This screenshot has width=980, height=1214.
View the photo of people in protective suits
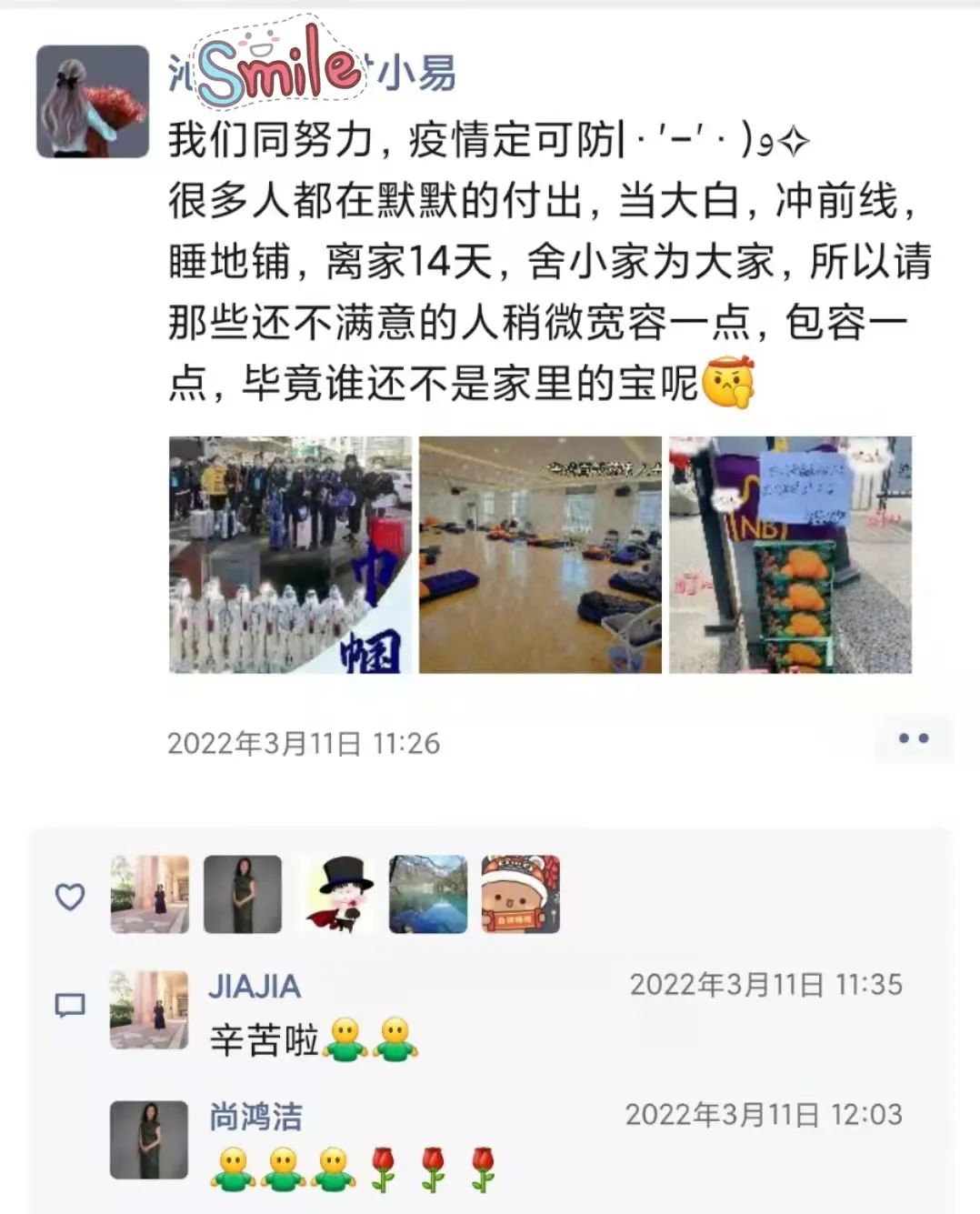pos(290,555)
